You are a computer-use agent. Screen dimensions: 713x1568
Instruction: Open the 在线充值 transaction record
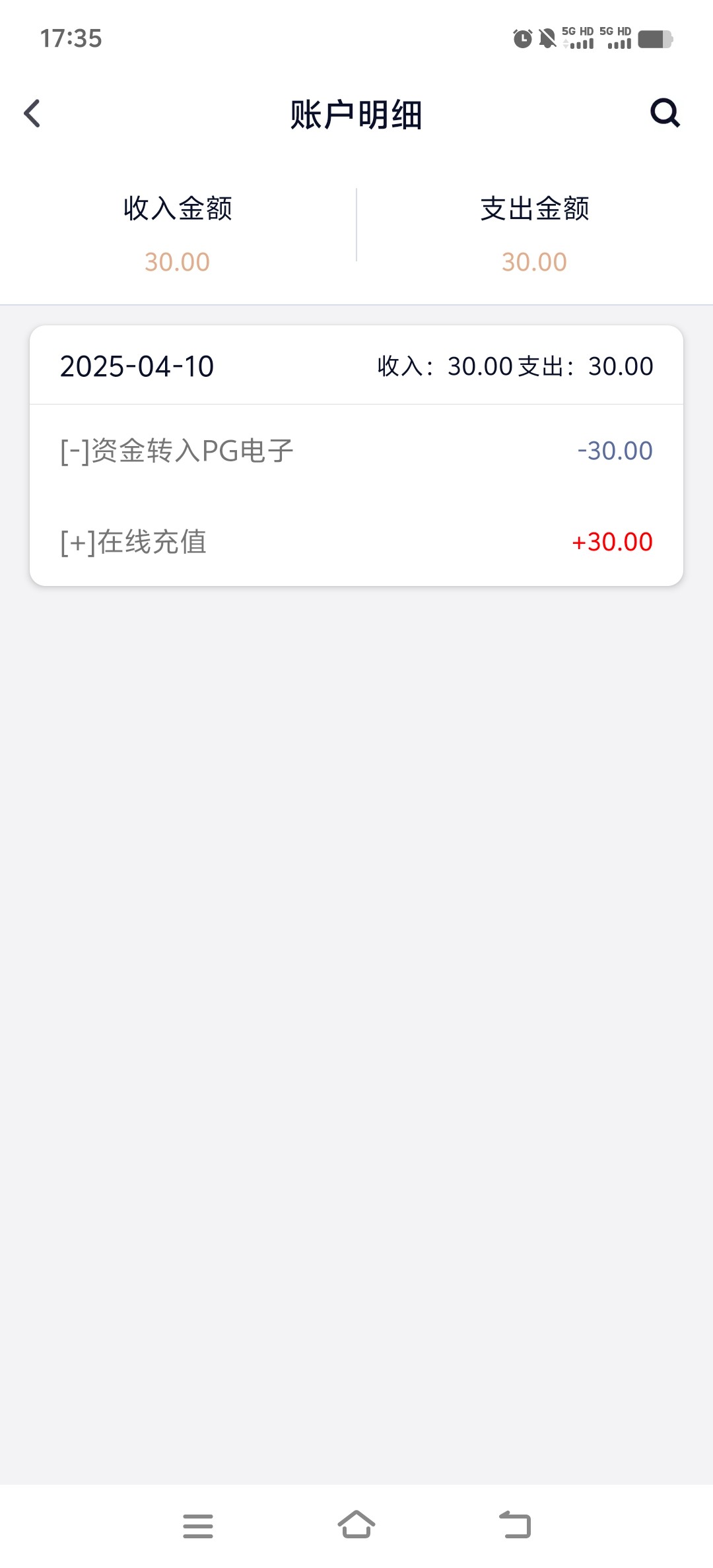click(x=356, y=542)
